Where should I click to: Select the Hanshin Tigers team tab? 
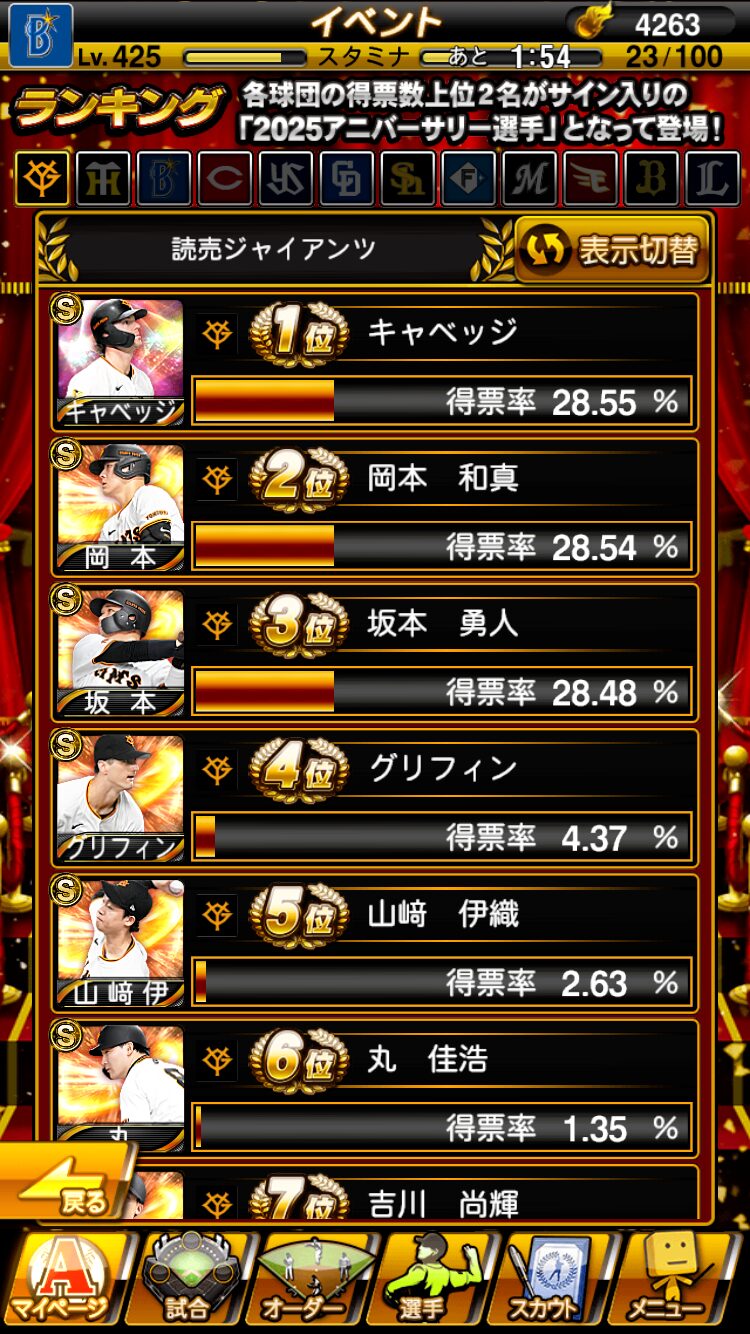pos(102,180)
